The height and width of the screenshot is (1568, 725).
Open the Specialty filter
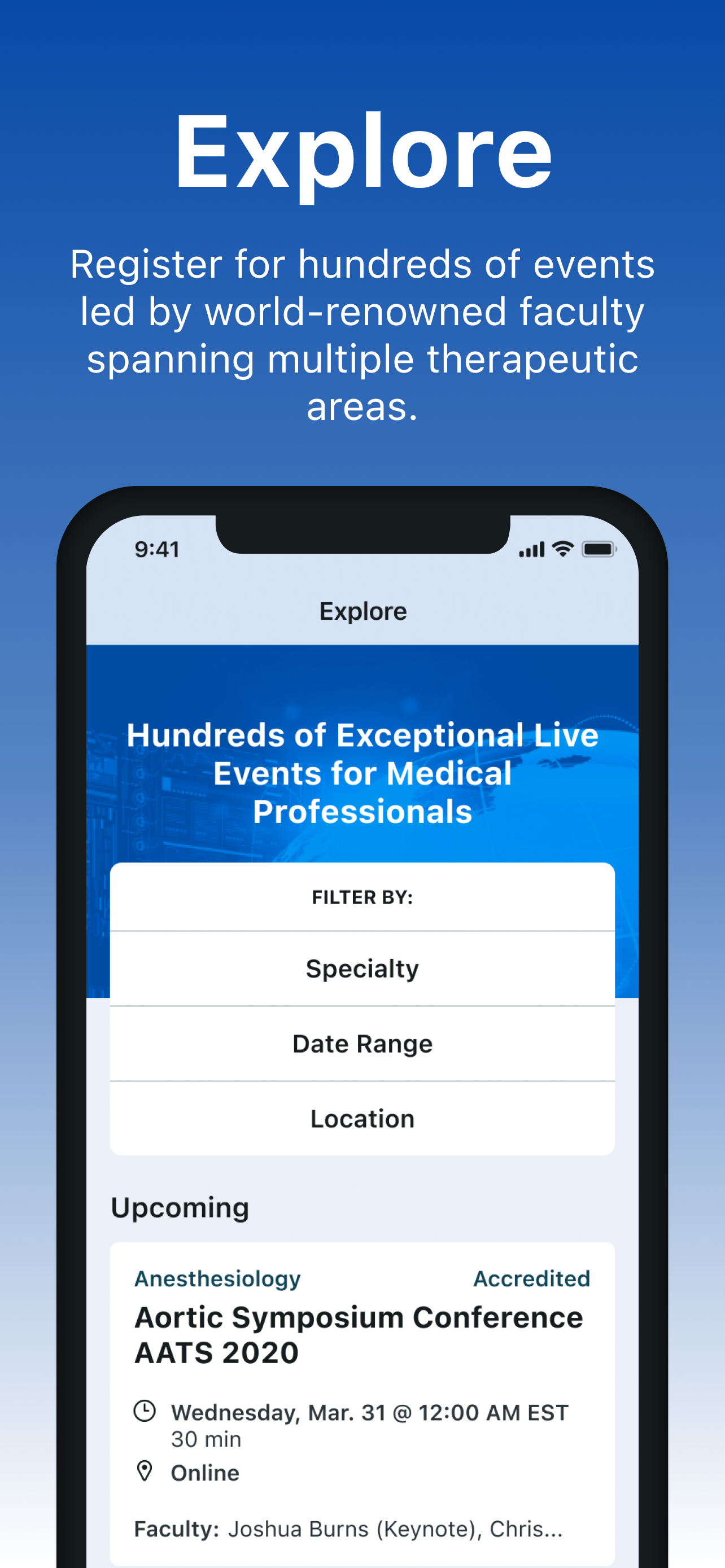[x=362, y=969]
